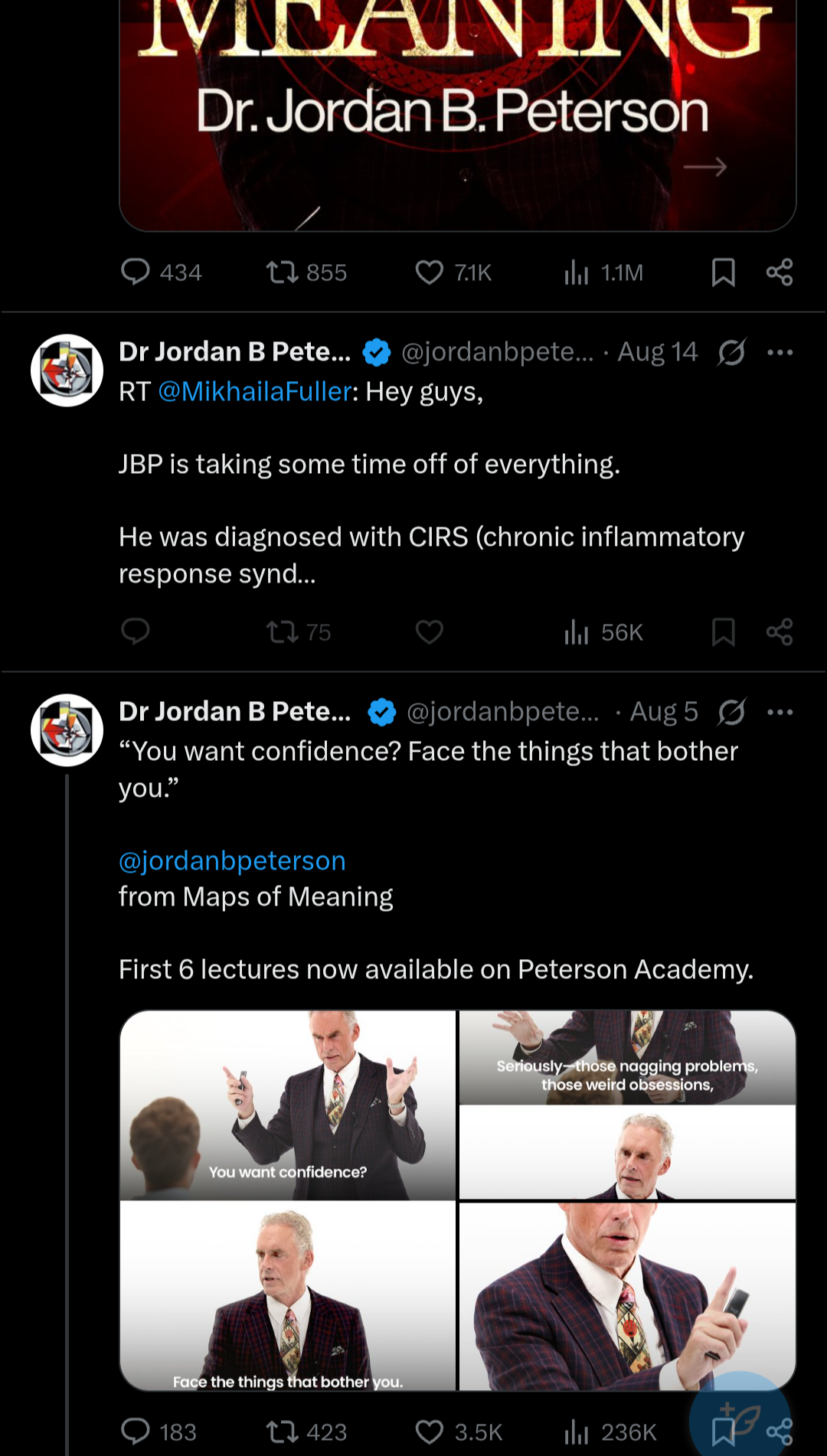Open the Dr. Jordan B. Peterson media card
The width and height of the screenshot is (827, 1456).
pos(457,115)
